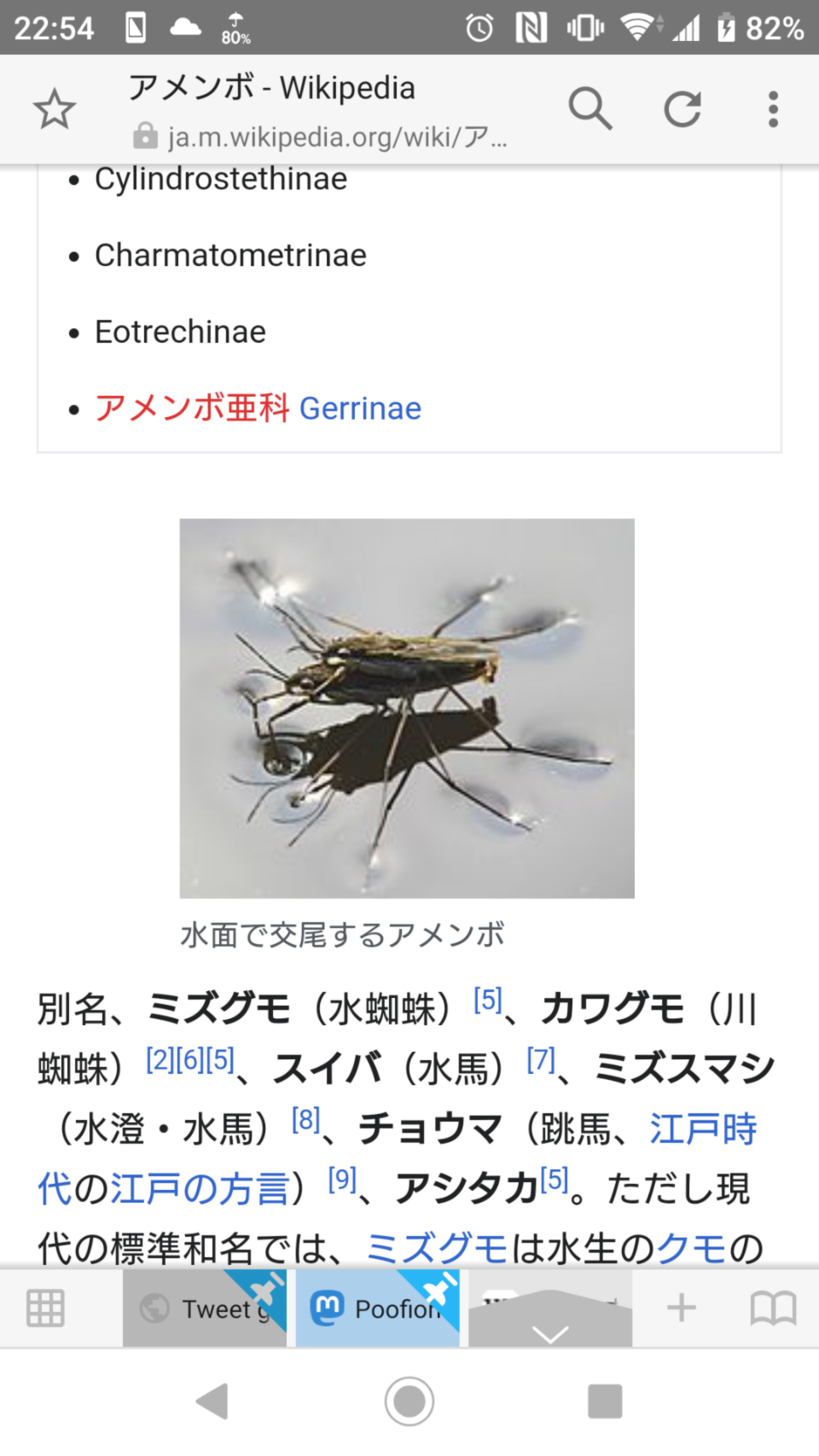Follow the Gerrinae link
Image resolution: width=819 pixels, height=1456 pixels.
click(x=360, y=409)
